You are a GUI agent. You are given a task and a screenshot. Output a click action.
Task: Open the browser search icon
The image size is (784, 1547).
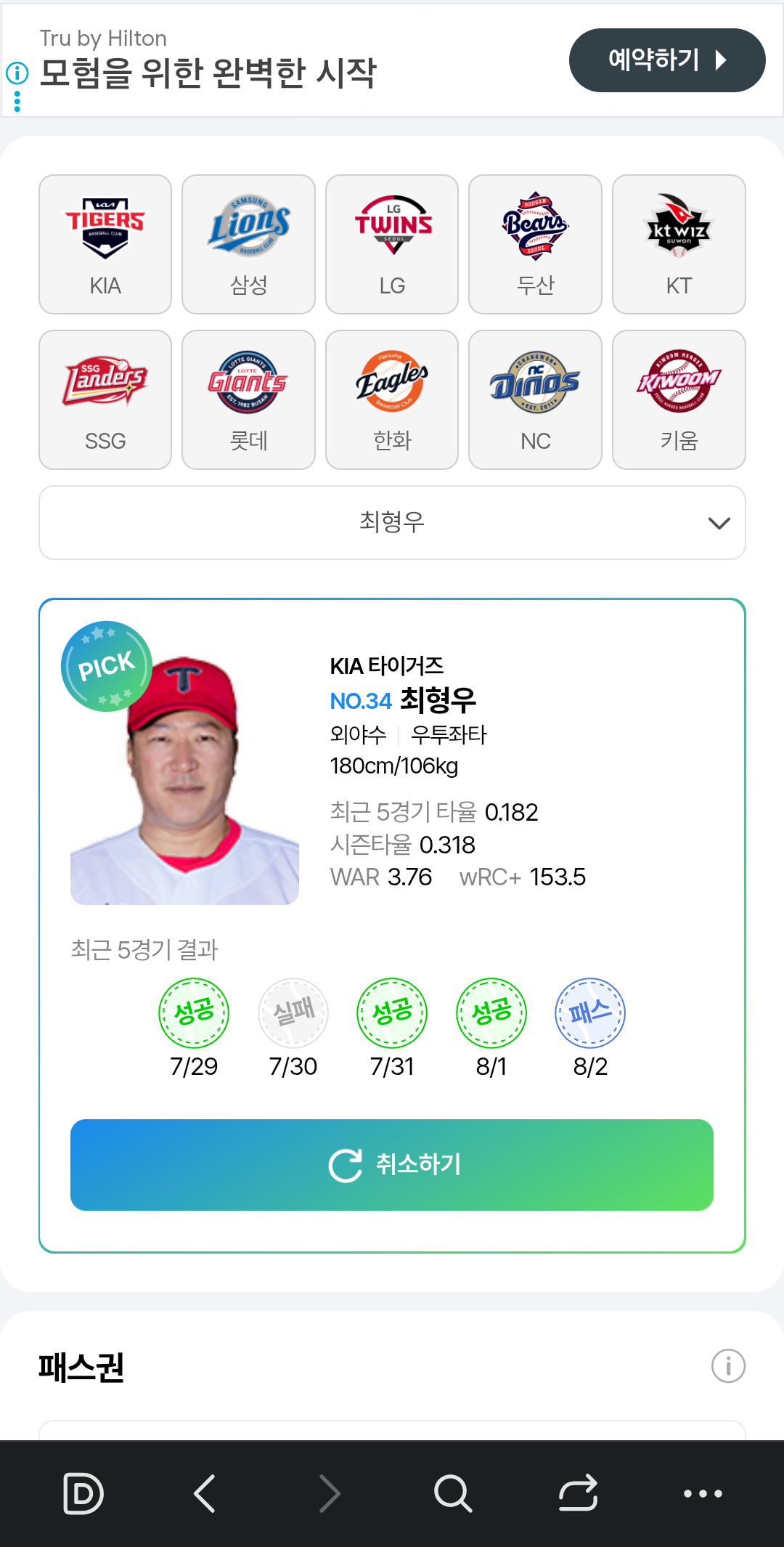pyautogui.click(x=453, y=1493)
